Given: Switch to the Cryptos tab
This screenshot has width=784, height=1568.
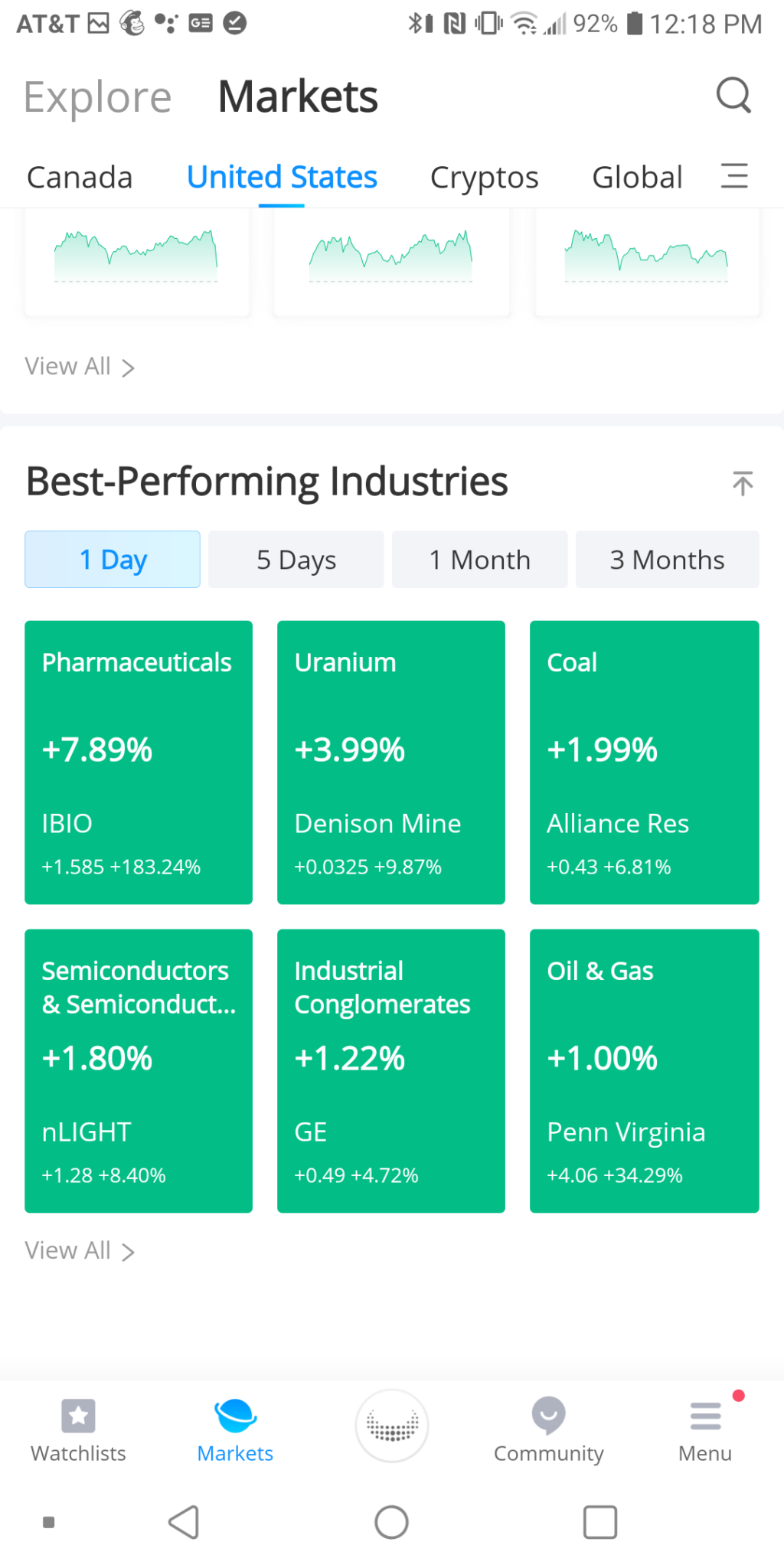Looking at the screenshot, I should pyautogui.click(x=484, y=176).
